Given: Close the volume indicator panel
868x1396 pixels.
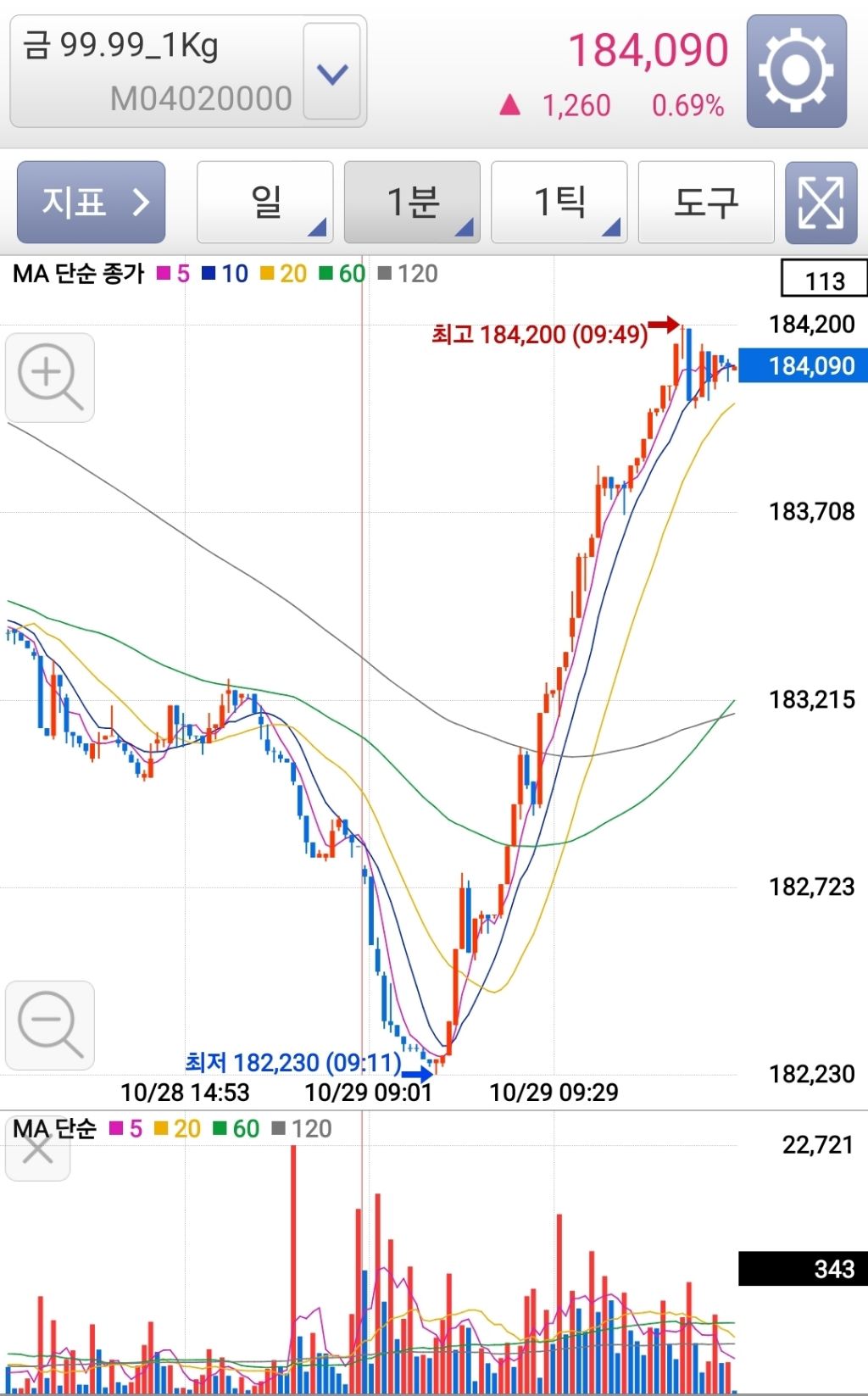Looking at the screenshot, I should [x=37, y=1151].
